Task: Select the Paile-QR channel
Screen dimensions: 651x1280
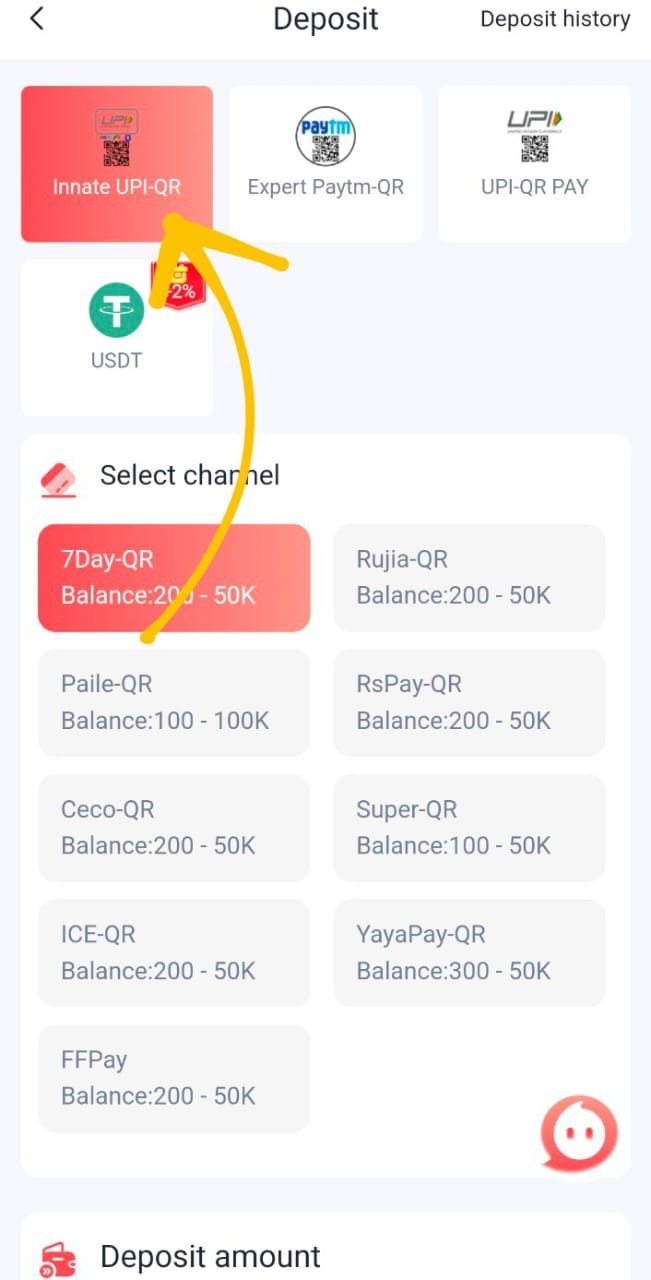Action: click(x=174, y=703)
